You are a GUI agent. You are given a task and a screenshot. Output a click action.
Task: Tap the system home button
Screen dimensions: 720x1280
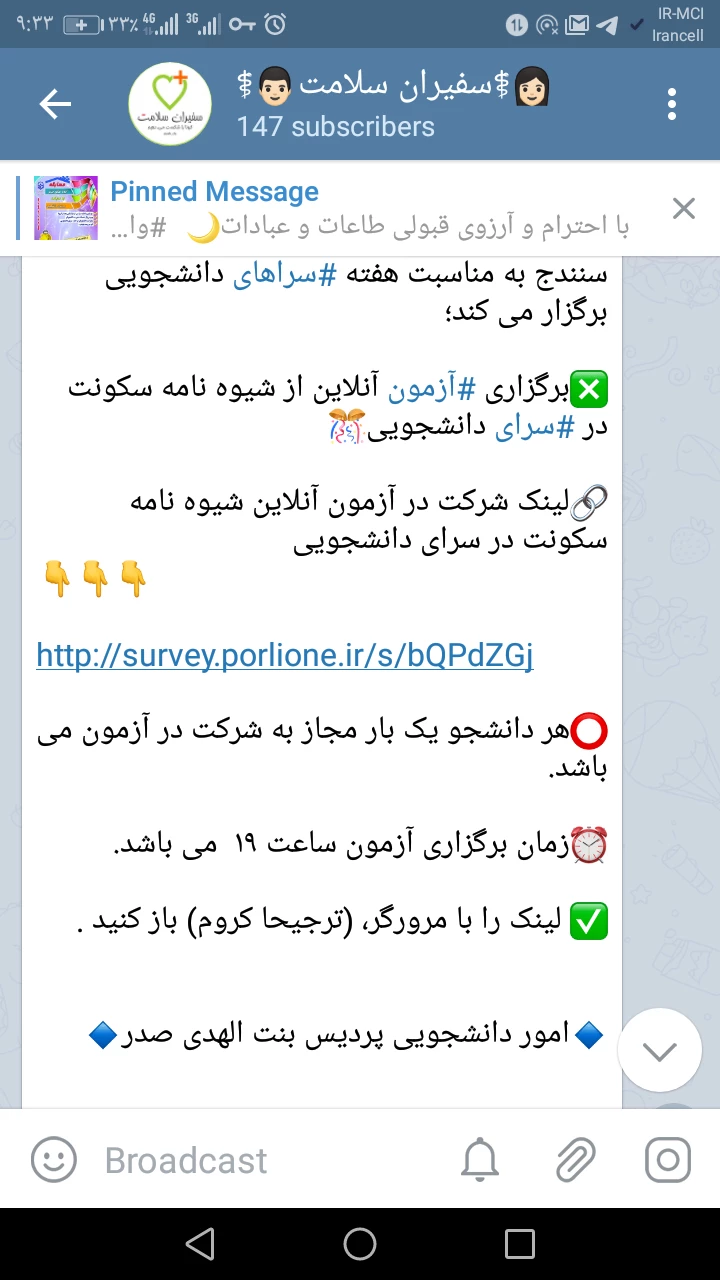(x=360, y=1244)
